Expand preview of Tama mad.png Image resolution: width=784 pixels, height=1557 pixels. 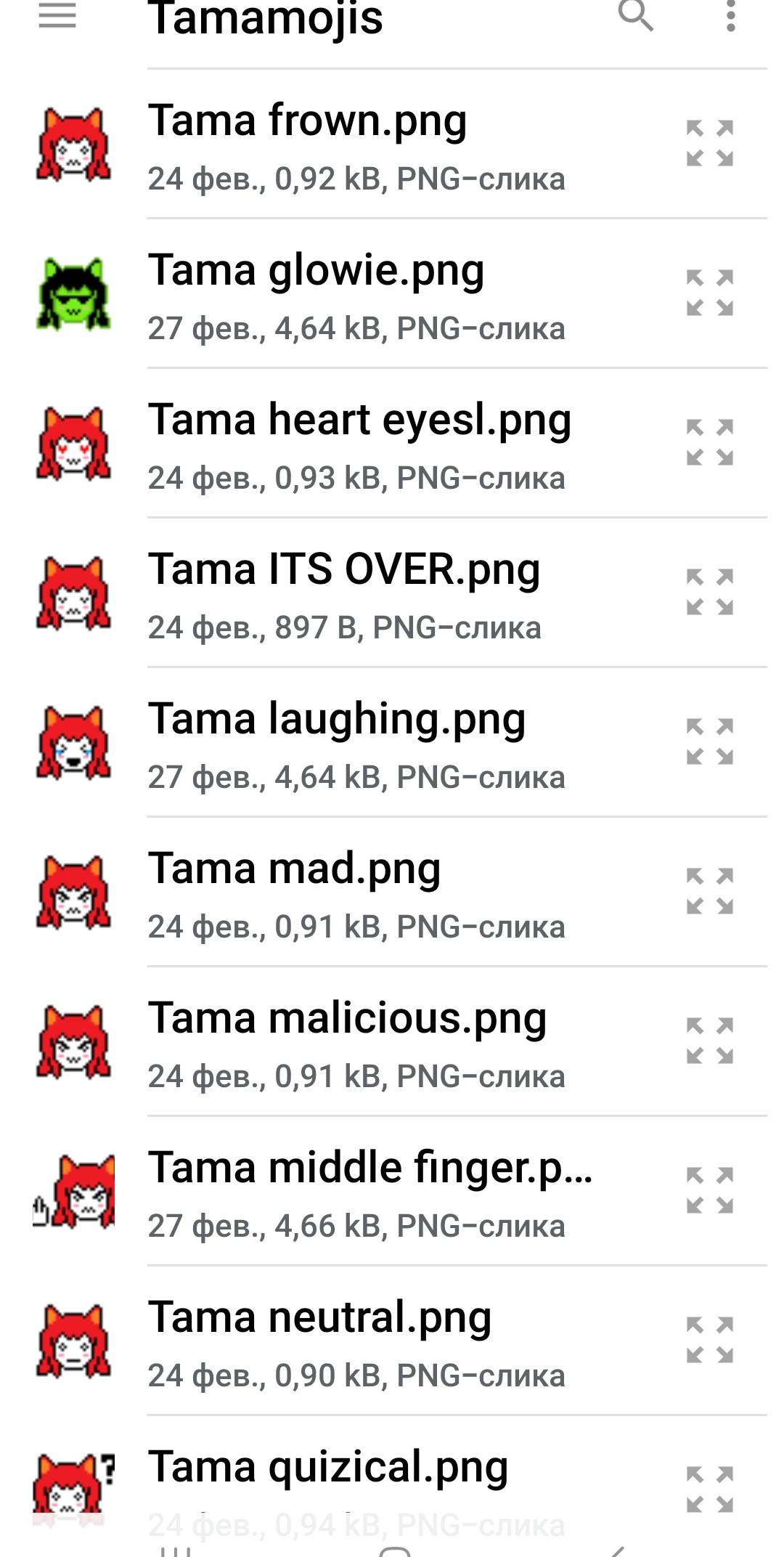(710, 892)
